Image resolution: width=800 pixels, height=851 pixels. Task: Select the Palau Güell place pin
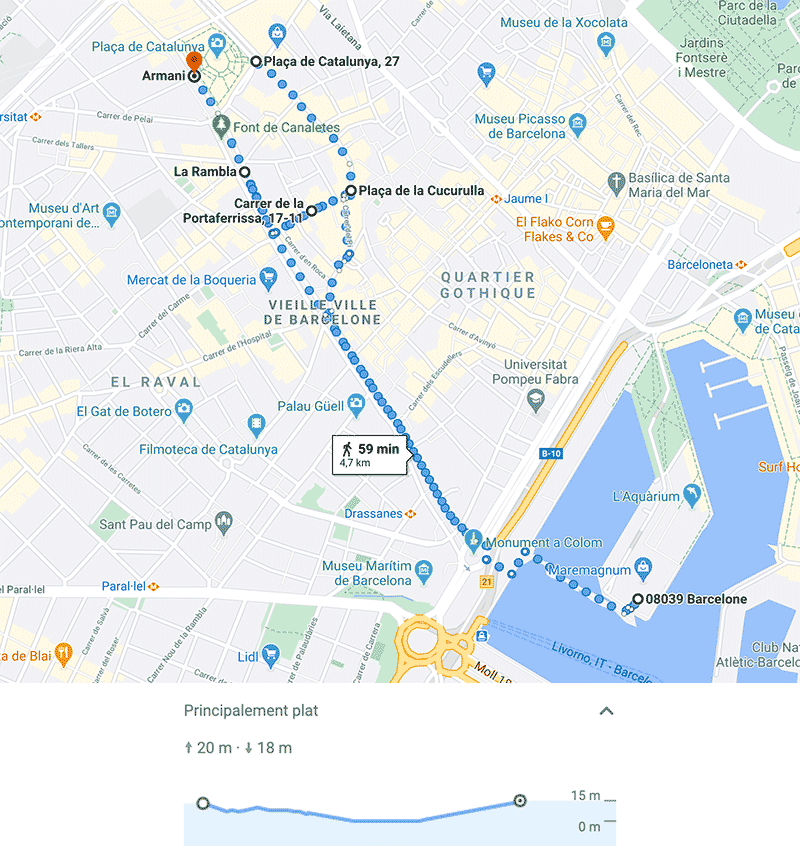(355, 404)
